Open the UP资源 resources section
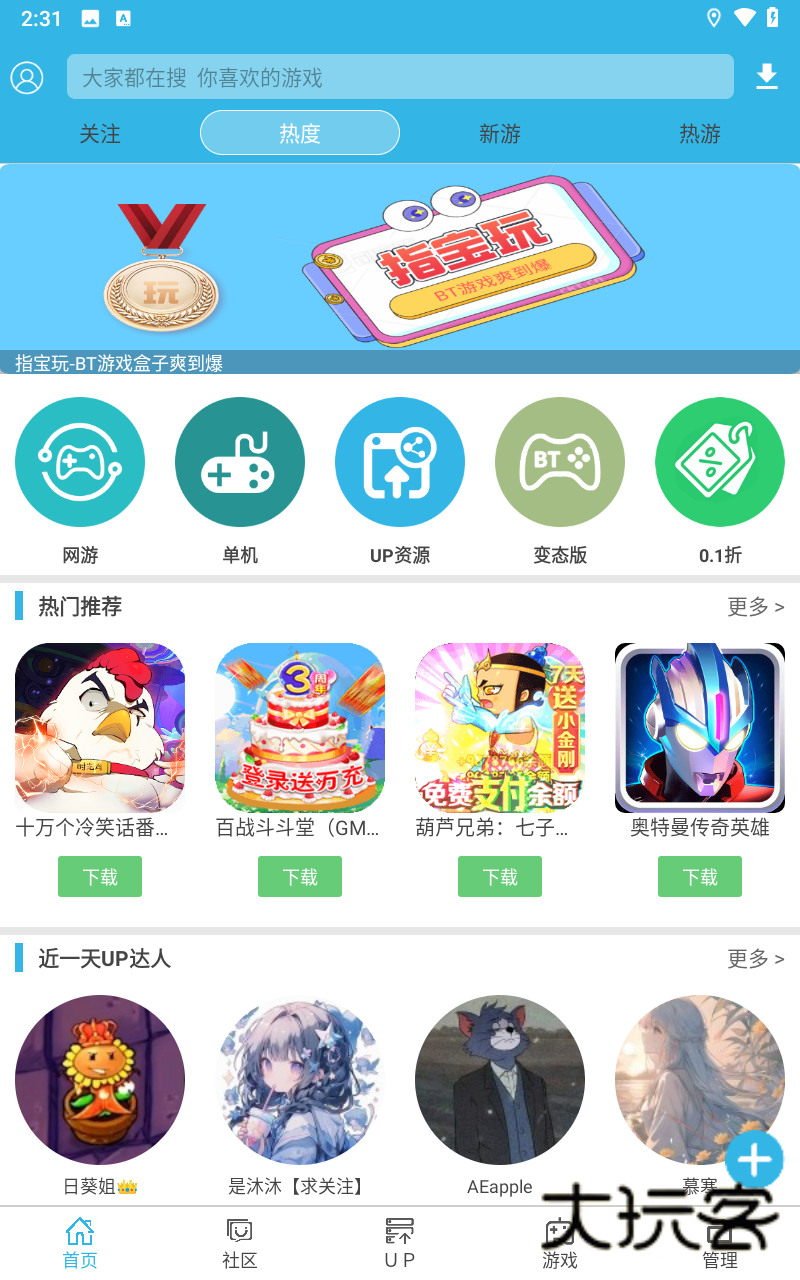Image resolution: width=800 pixels, height=1280 pixels. [400, 462]
